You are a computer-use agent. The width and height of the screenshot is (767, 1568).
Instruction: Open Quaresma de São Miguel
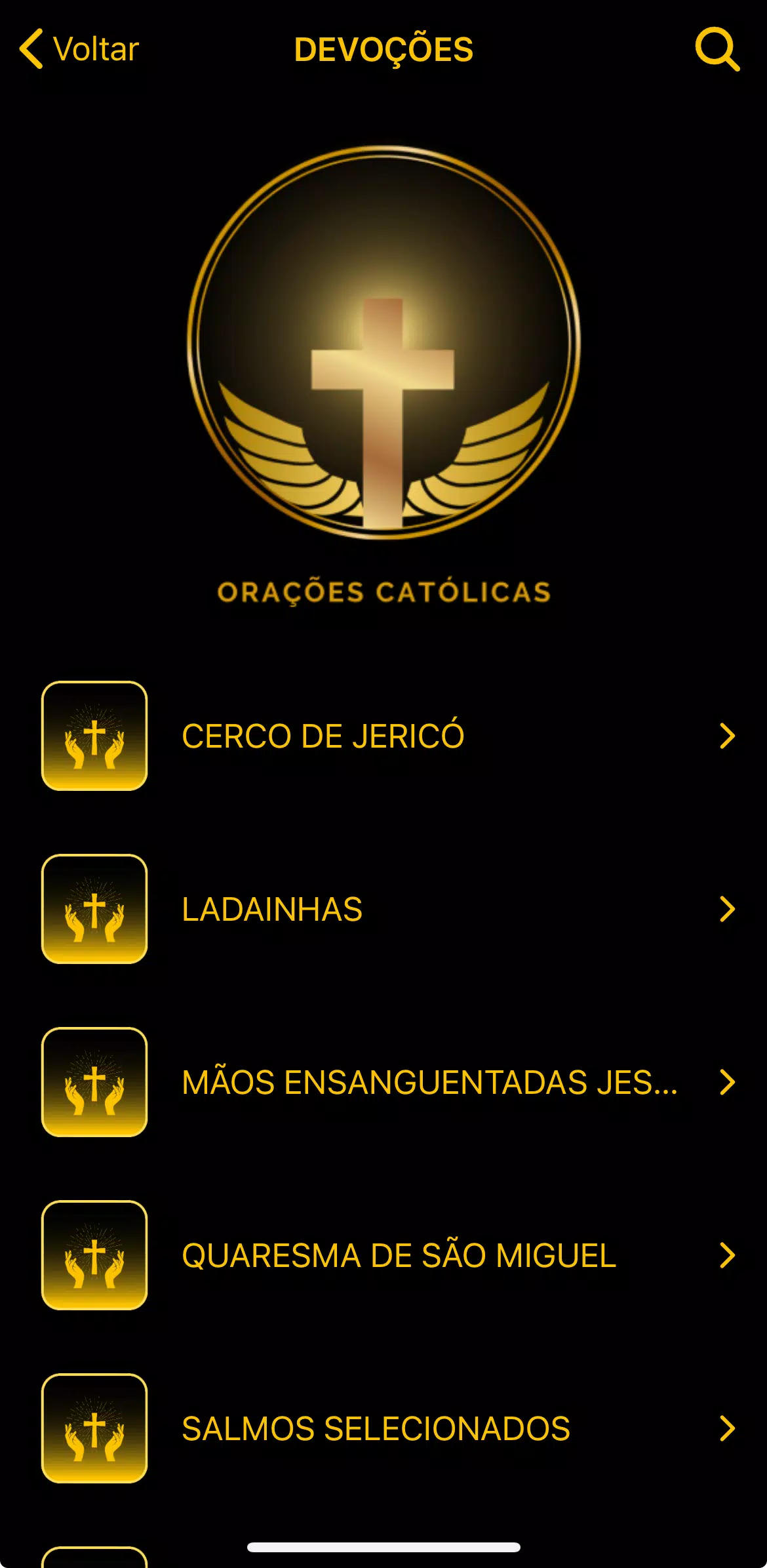pos(383,1255)
